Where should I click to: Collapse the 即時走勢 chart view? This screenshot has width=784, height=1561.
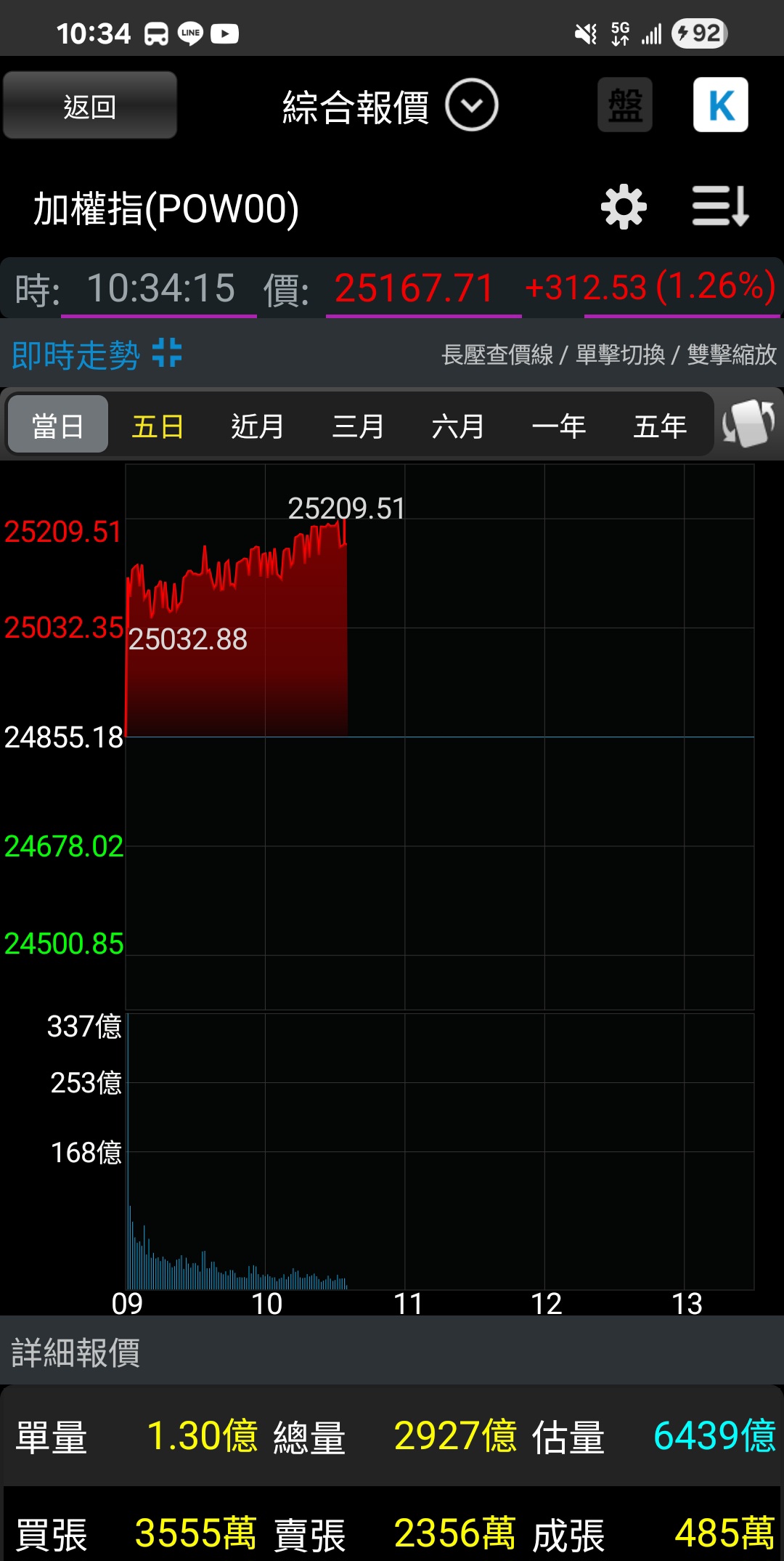click(168, 354)
